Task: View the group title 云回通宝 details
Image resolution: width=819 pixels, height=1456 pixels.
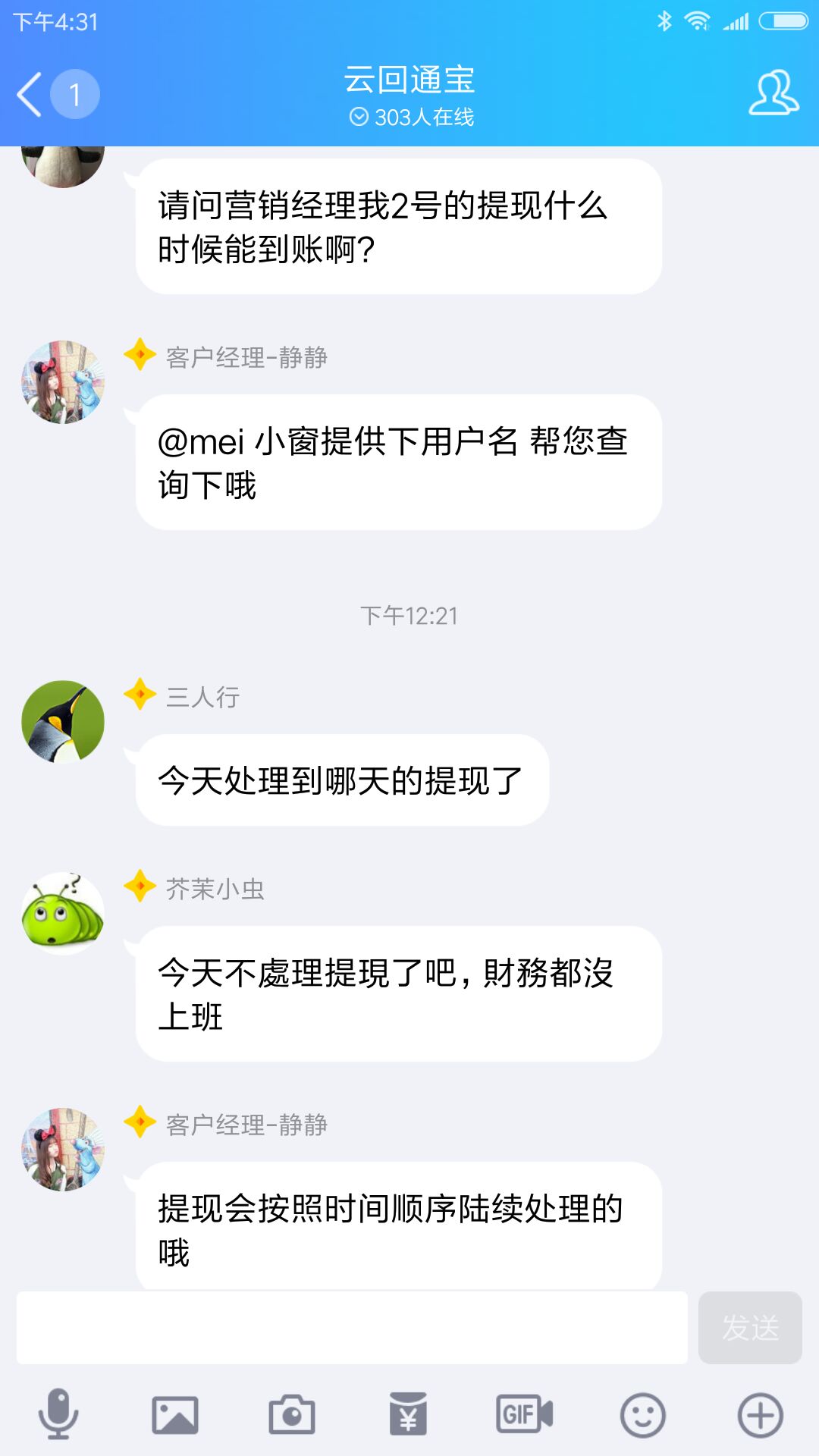Action: click(409, 80)
